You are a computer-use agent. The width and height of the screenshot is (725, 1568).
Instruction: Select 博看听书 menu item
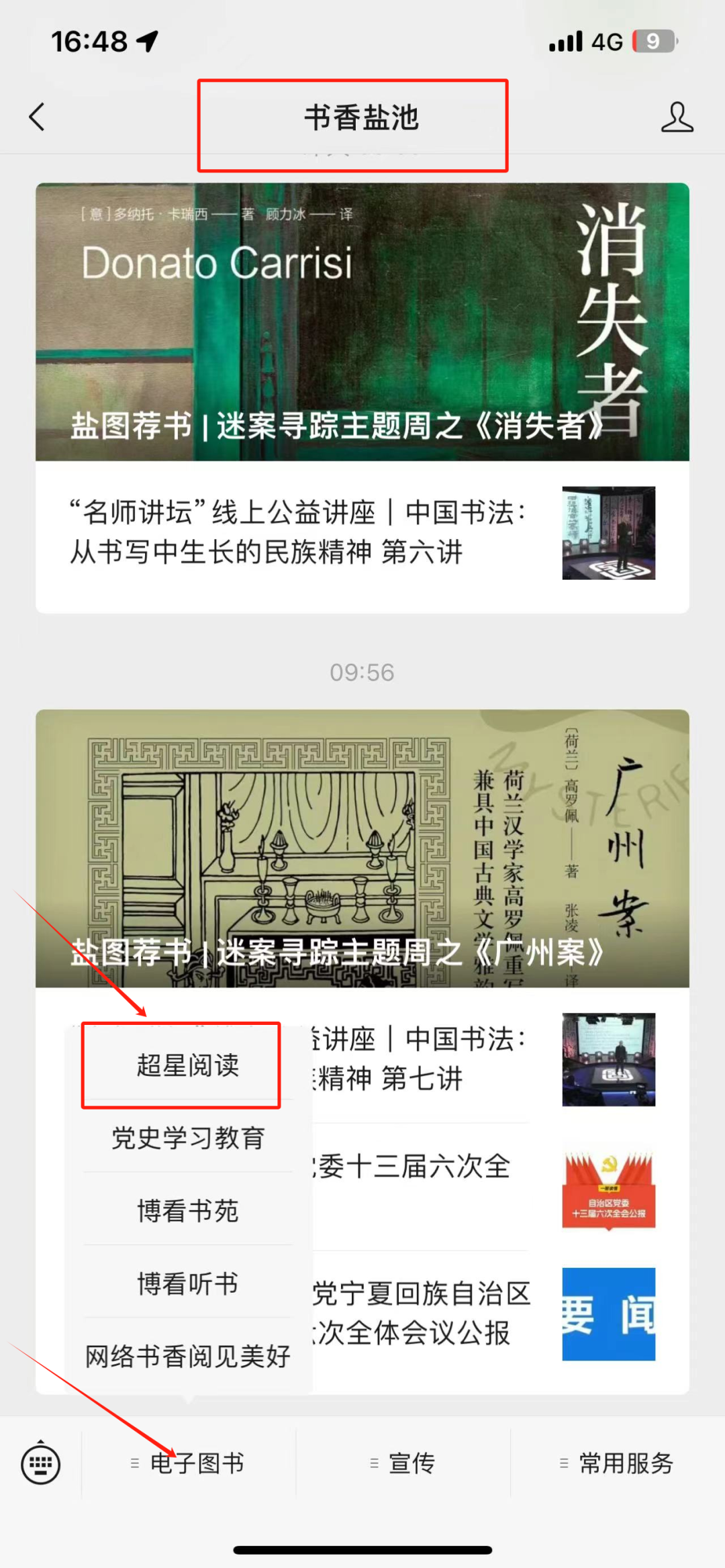pyautogui.click(x=188, y=1283)
